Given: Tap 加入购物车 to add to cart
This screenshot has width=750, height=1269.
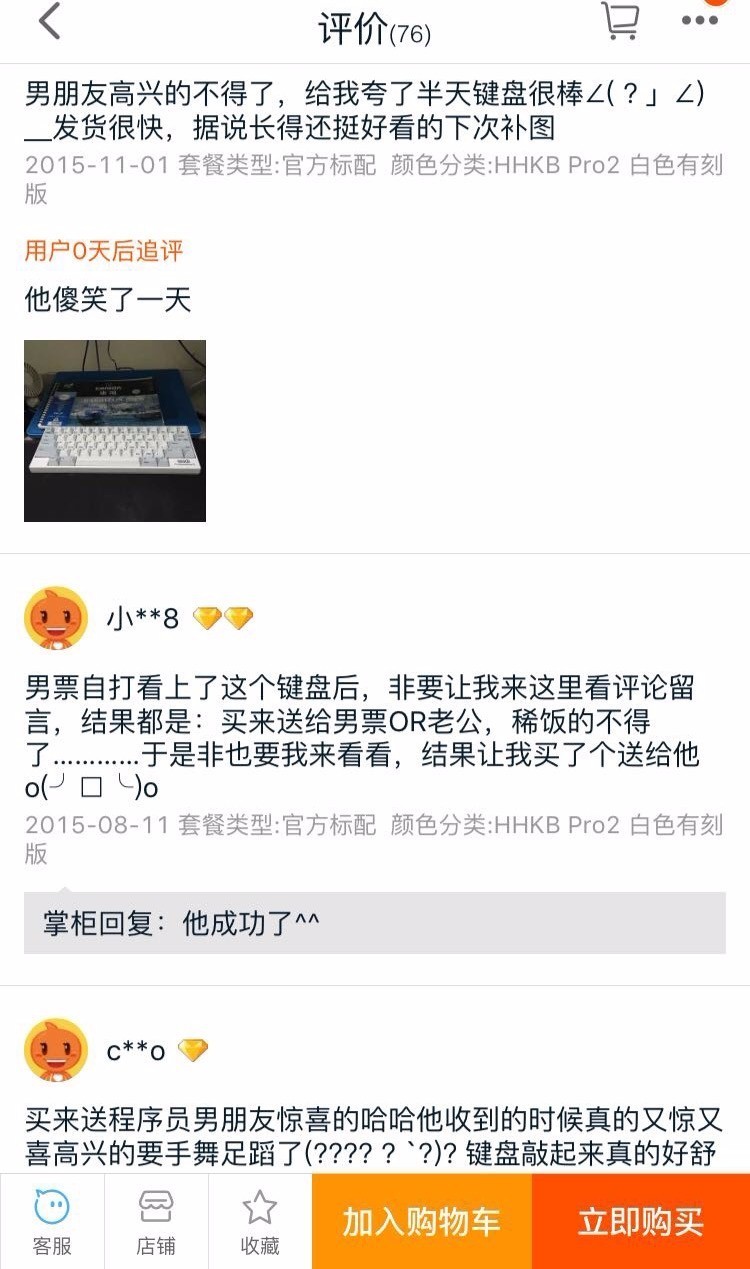Looking at the screenshot, I should click(421, 1222).
